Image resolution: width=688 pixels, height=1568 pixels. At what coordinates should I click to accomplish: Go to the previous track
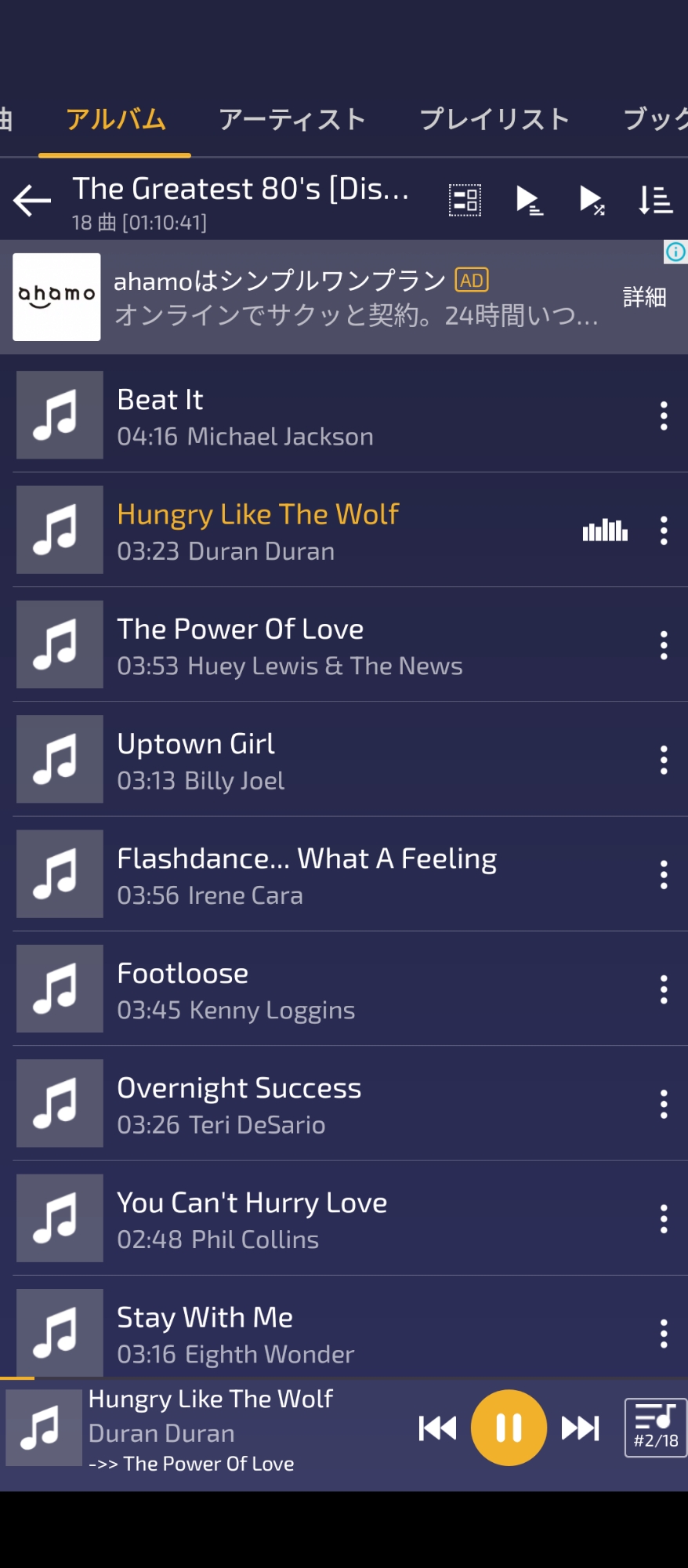(437, 1428)
